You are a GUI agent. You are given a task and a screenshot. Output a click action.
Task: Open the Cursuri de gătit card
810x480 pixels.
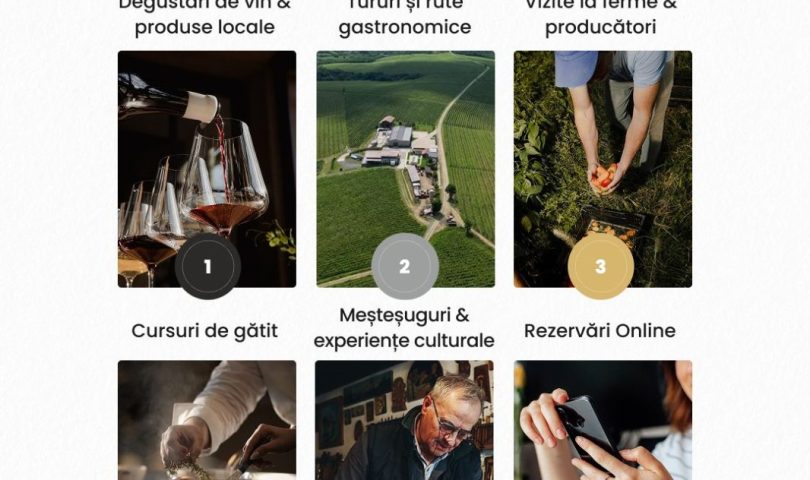[x=207, y=420]
